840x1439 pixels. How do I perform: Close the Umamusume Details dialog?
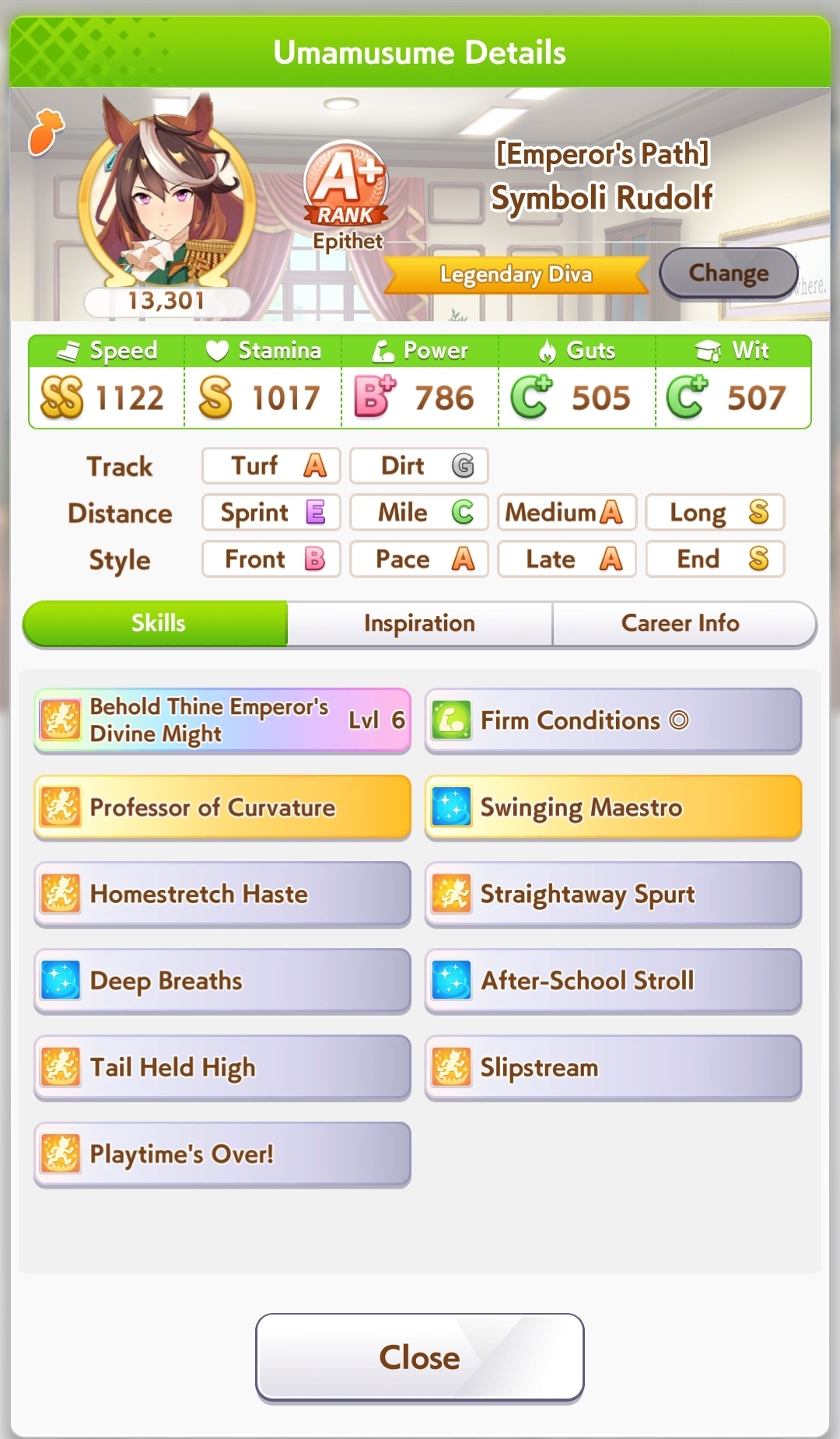point(420,1357)
